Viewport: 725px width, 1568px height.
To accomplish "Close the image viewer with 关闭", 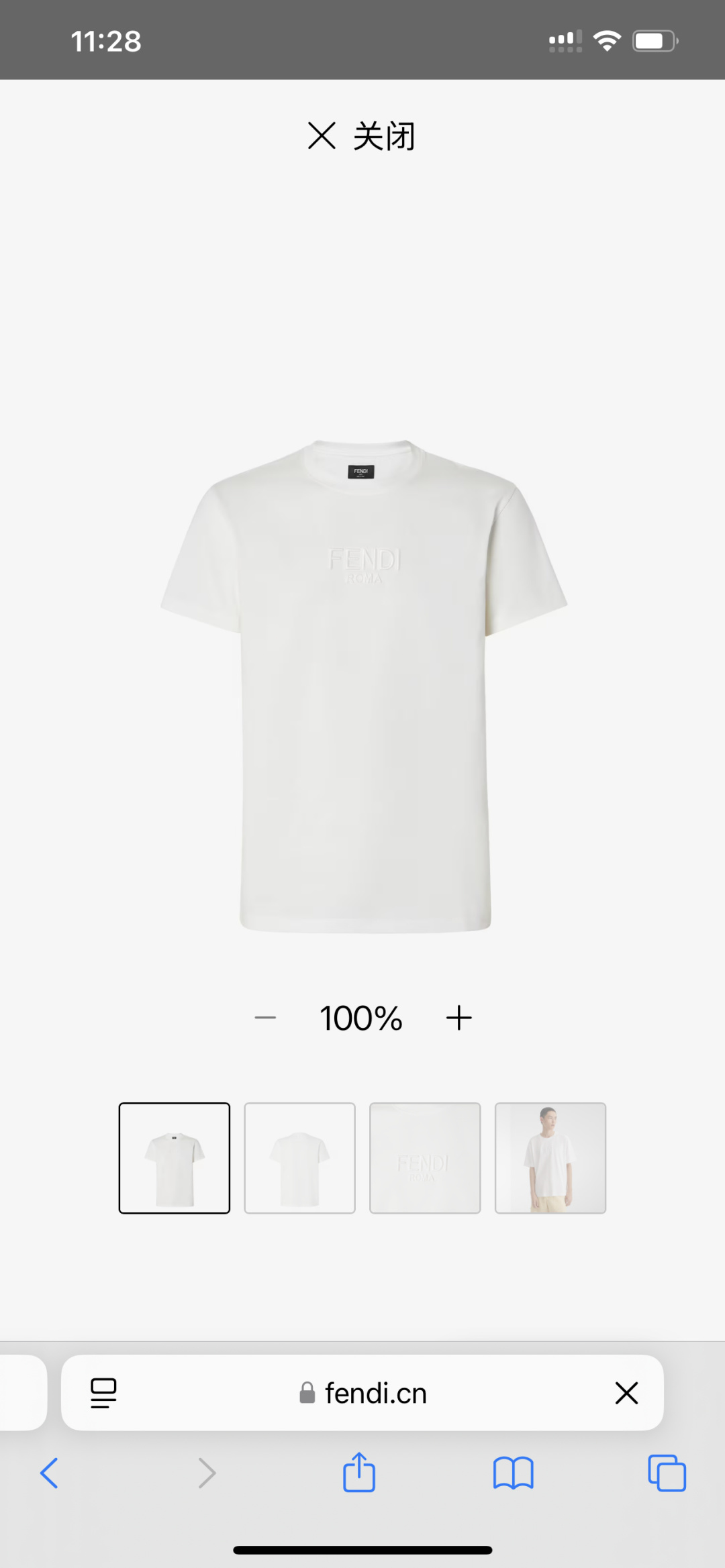I will 361,136.
